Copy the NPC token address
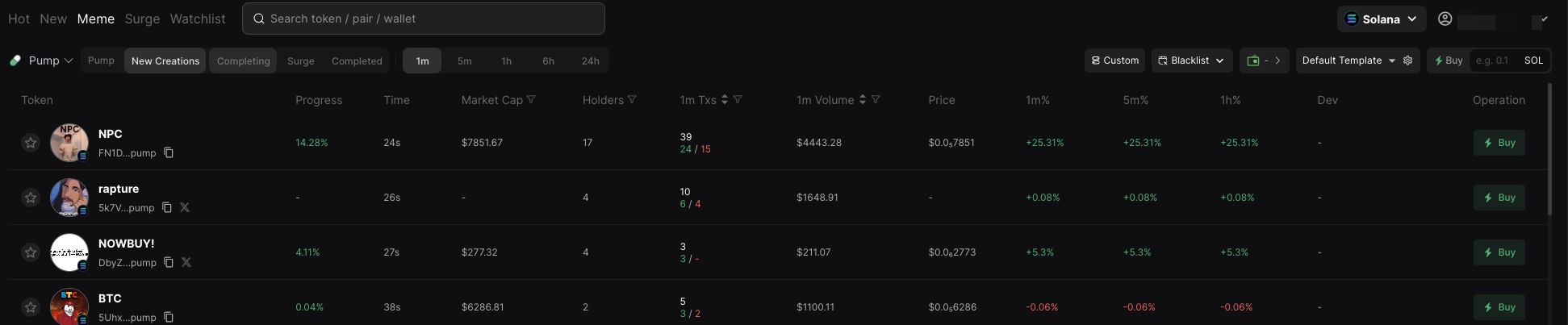 pyautogui.click(x=169, y=152)
